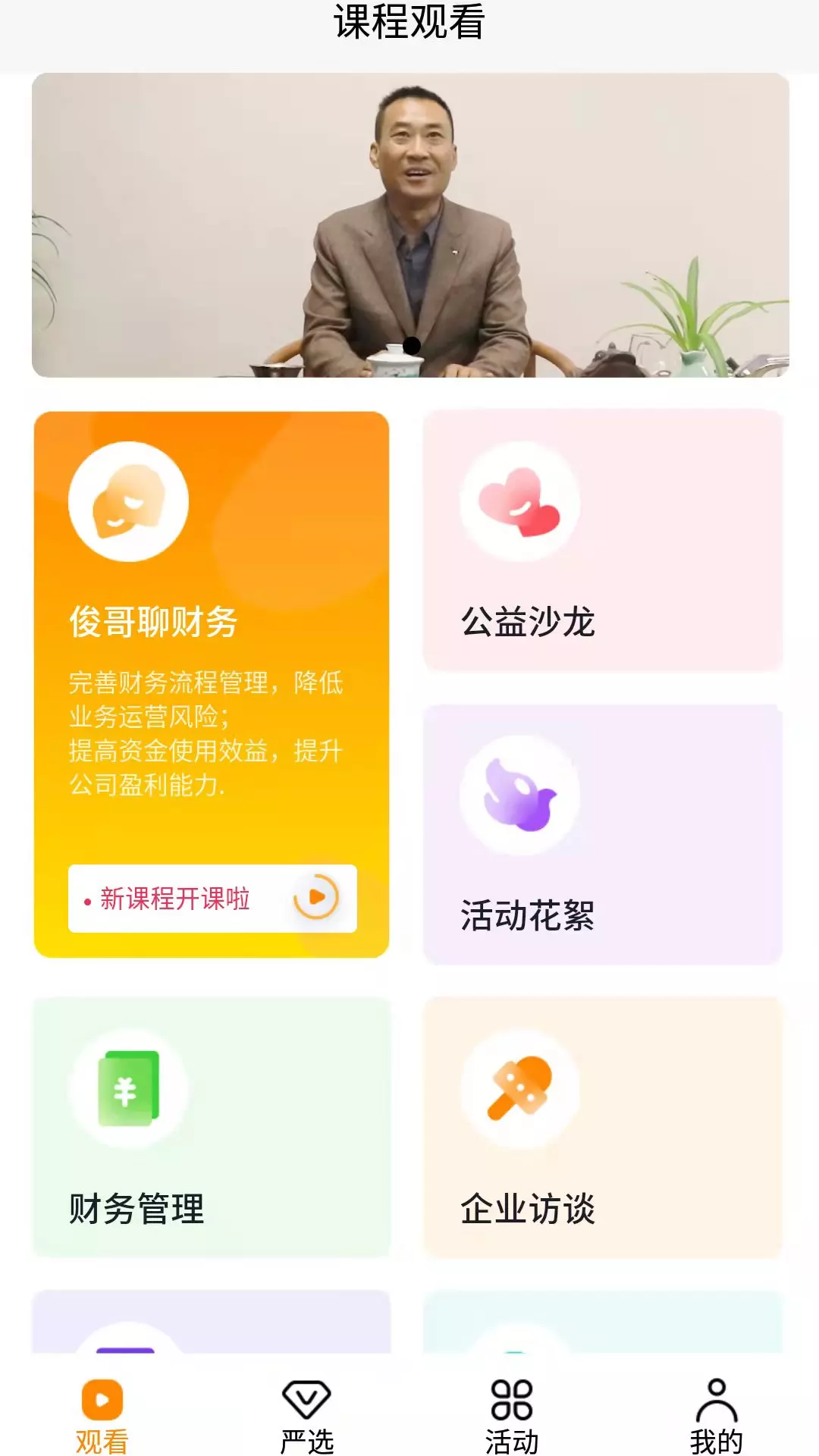Open the 公益沙龙 category
819x1456 pixels.
point(603,541)
